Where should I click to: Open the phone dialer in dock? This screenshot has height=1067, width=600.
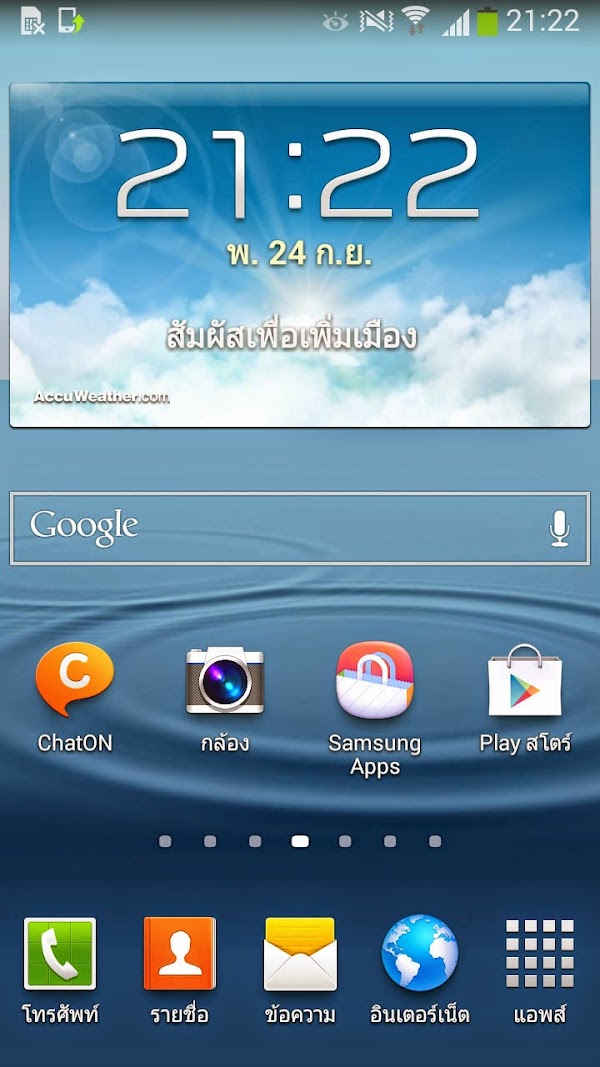[60, 954]
